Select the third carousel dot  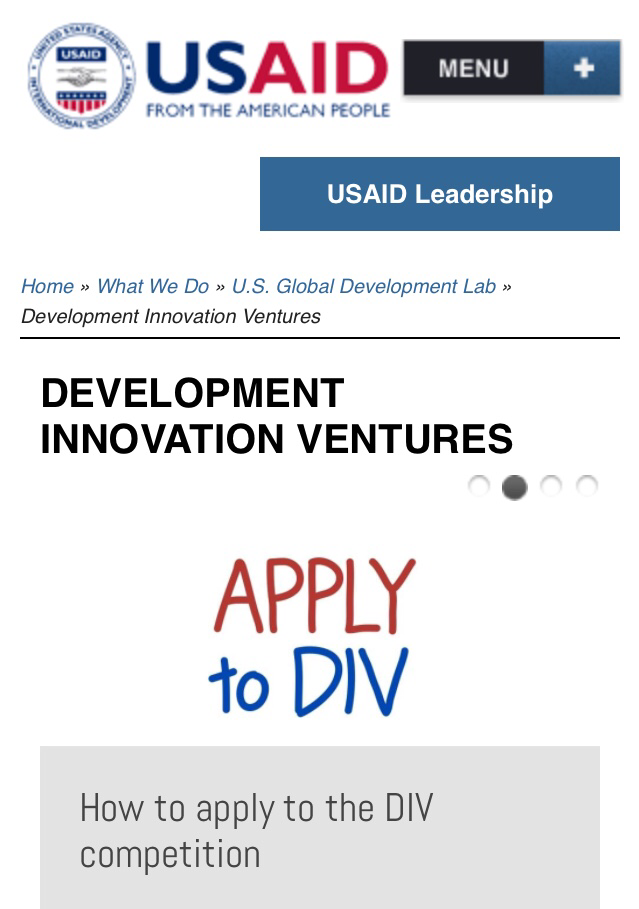point(551,487)
